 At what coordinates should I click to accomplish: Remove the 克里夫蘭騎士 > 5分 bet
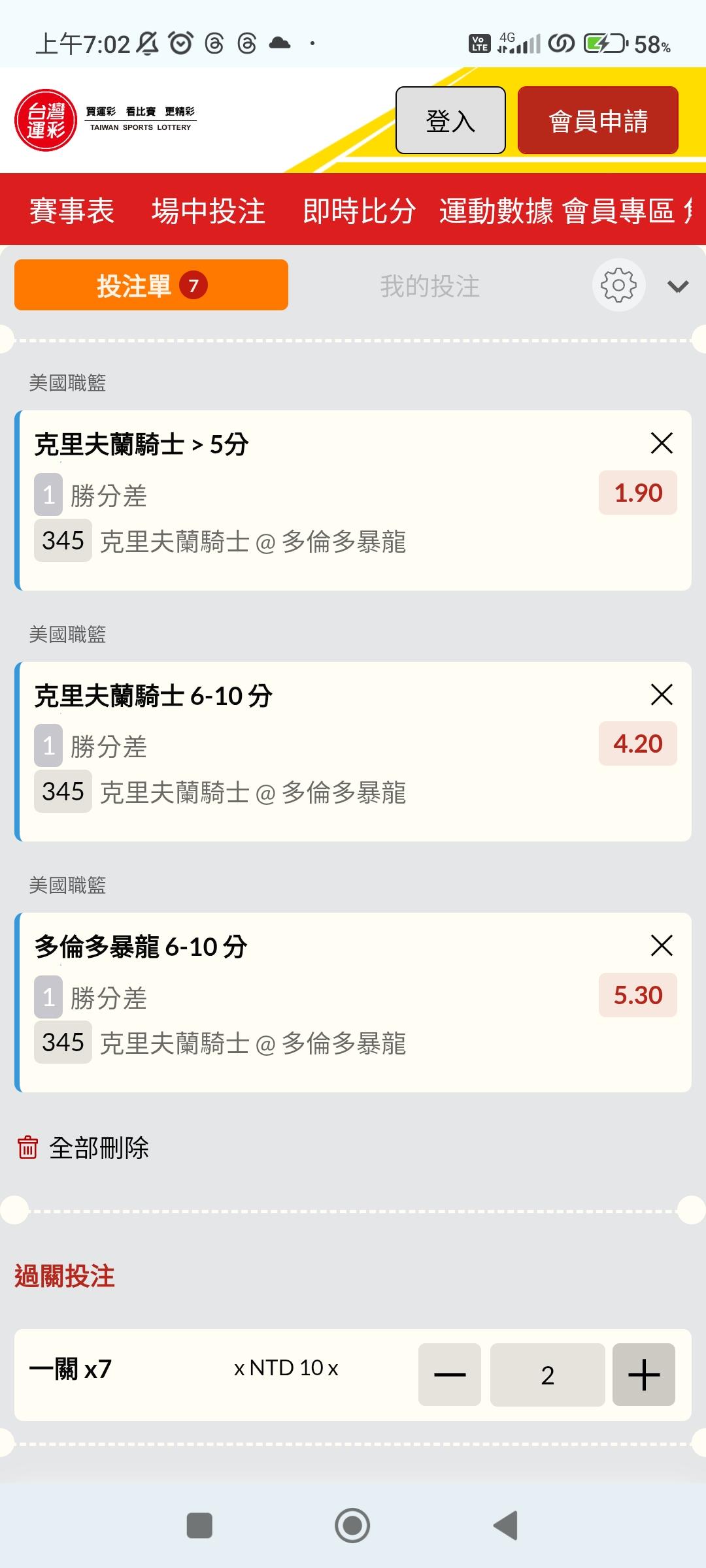(x=662, y=444)
